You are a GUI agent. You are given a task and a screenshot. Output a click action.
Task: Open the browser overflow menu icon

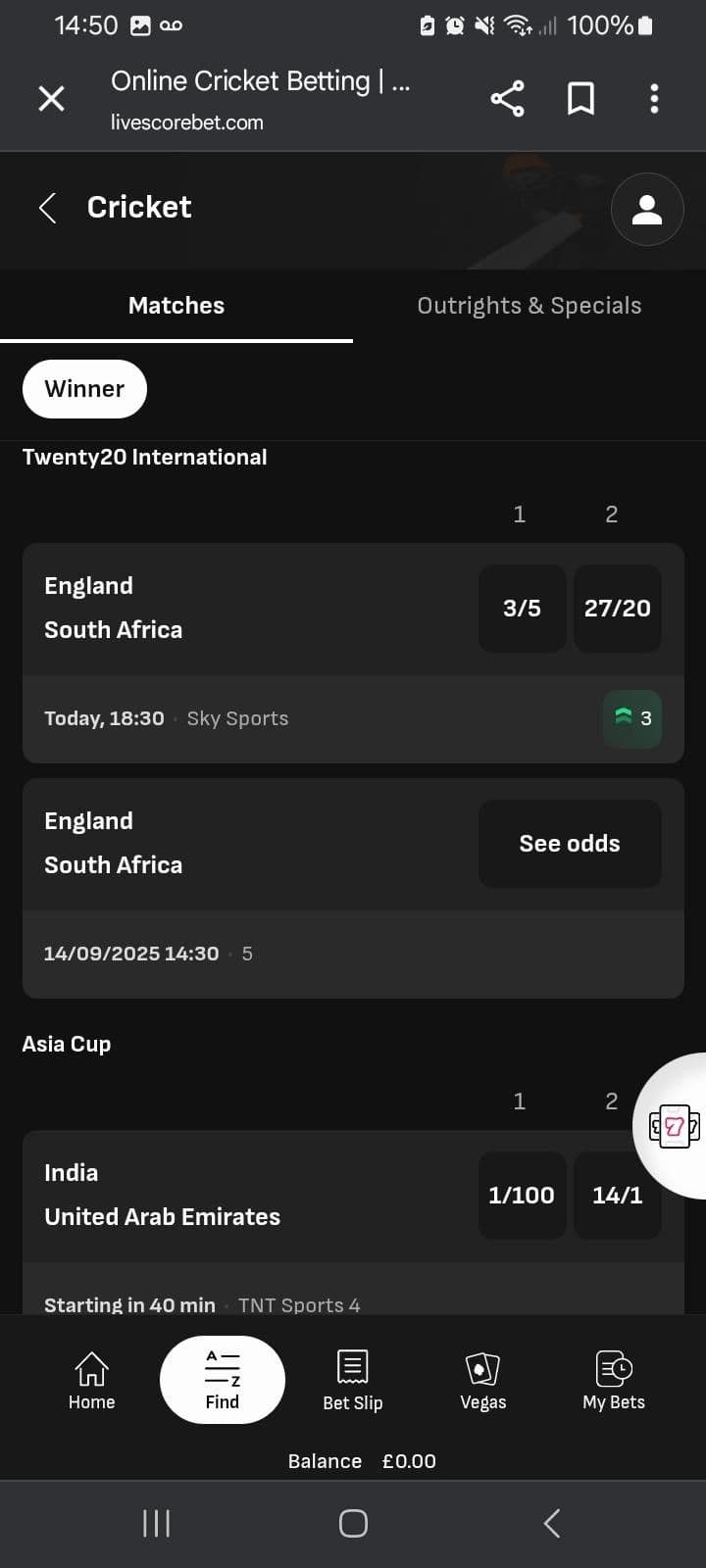coord(654,98)
